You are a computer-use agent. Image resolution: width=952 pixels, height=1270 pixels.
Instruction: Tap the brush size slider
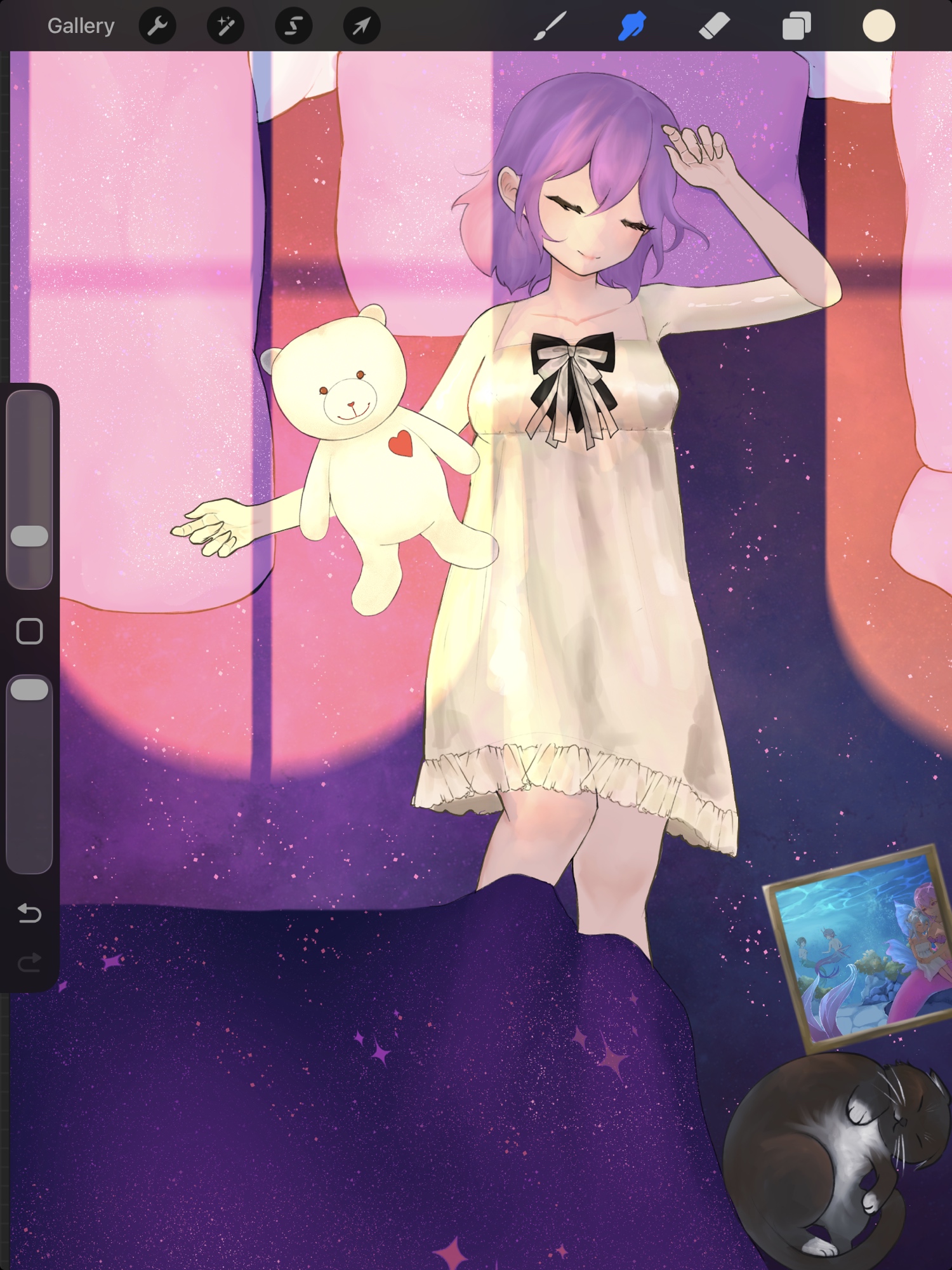pyautogui.click(x=29, y=536)
